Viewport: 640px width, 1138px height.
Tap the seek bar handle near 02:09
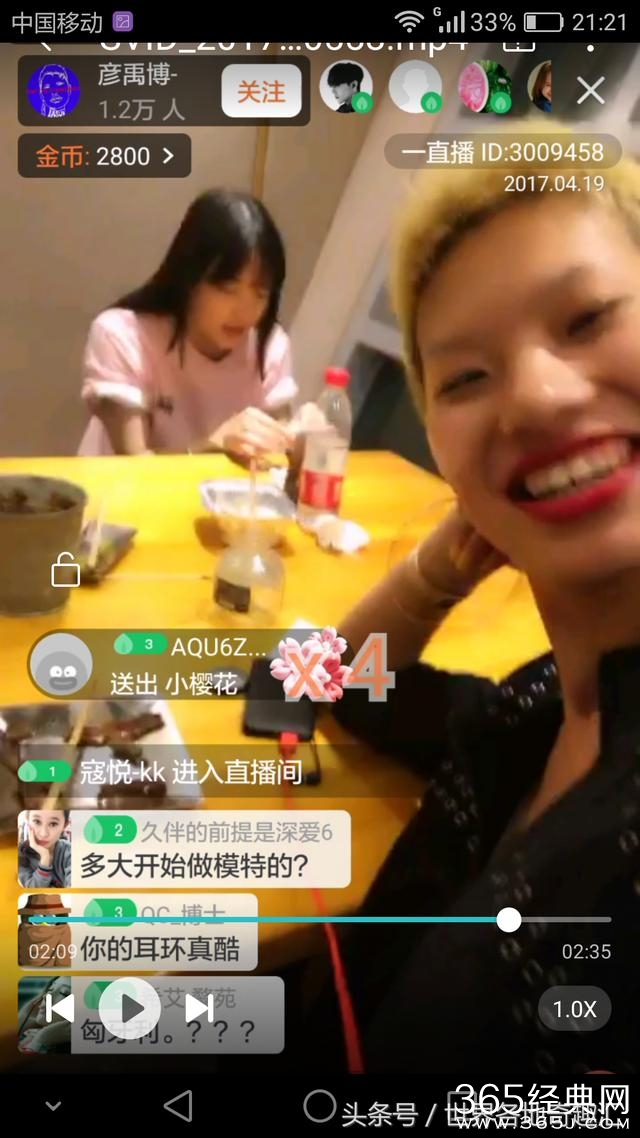point(509,920)
